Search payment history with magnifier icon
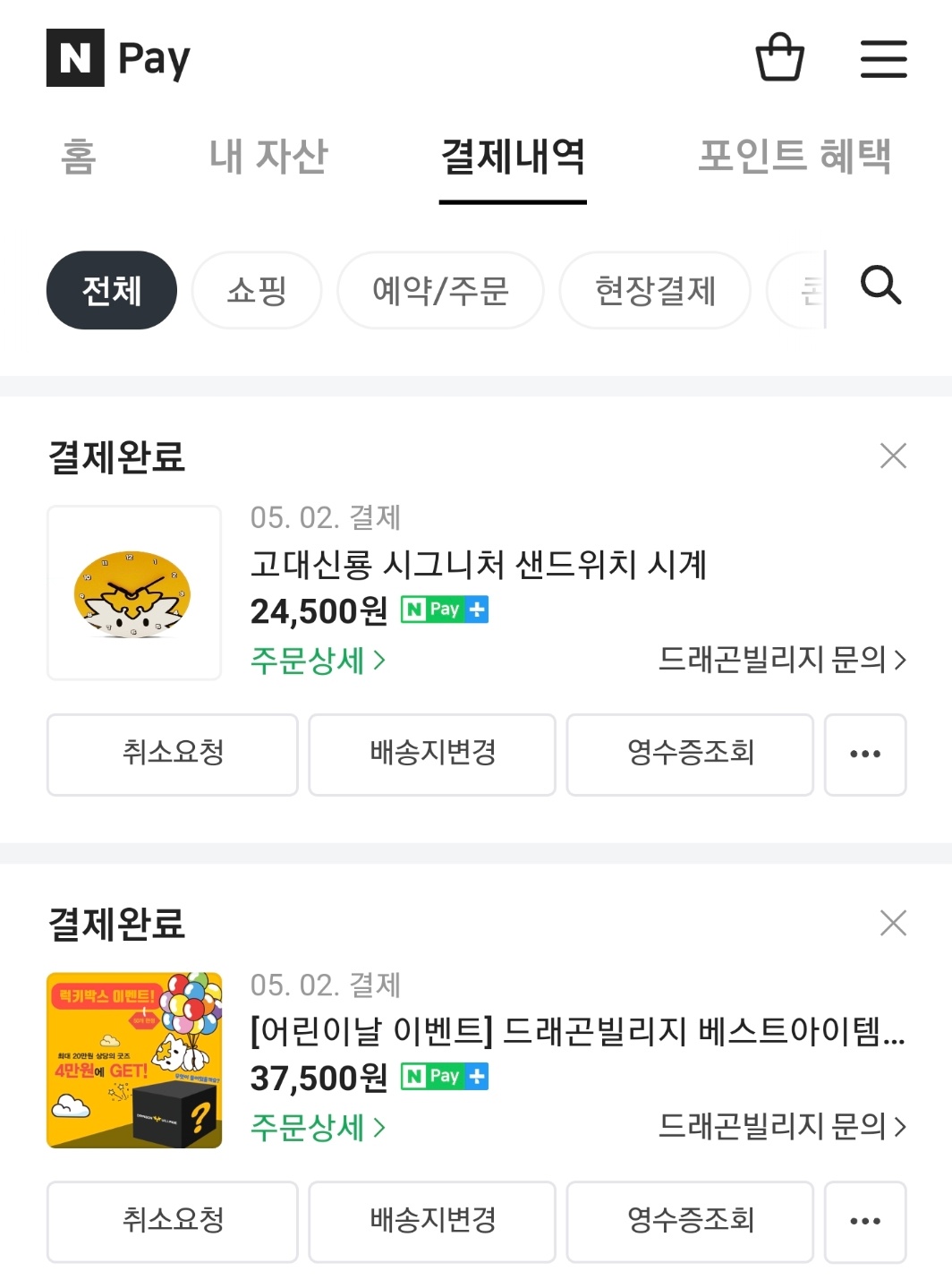The image size is (952, 1288). pyautogui.click(x=880, y=286)
